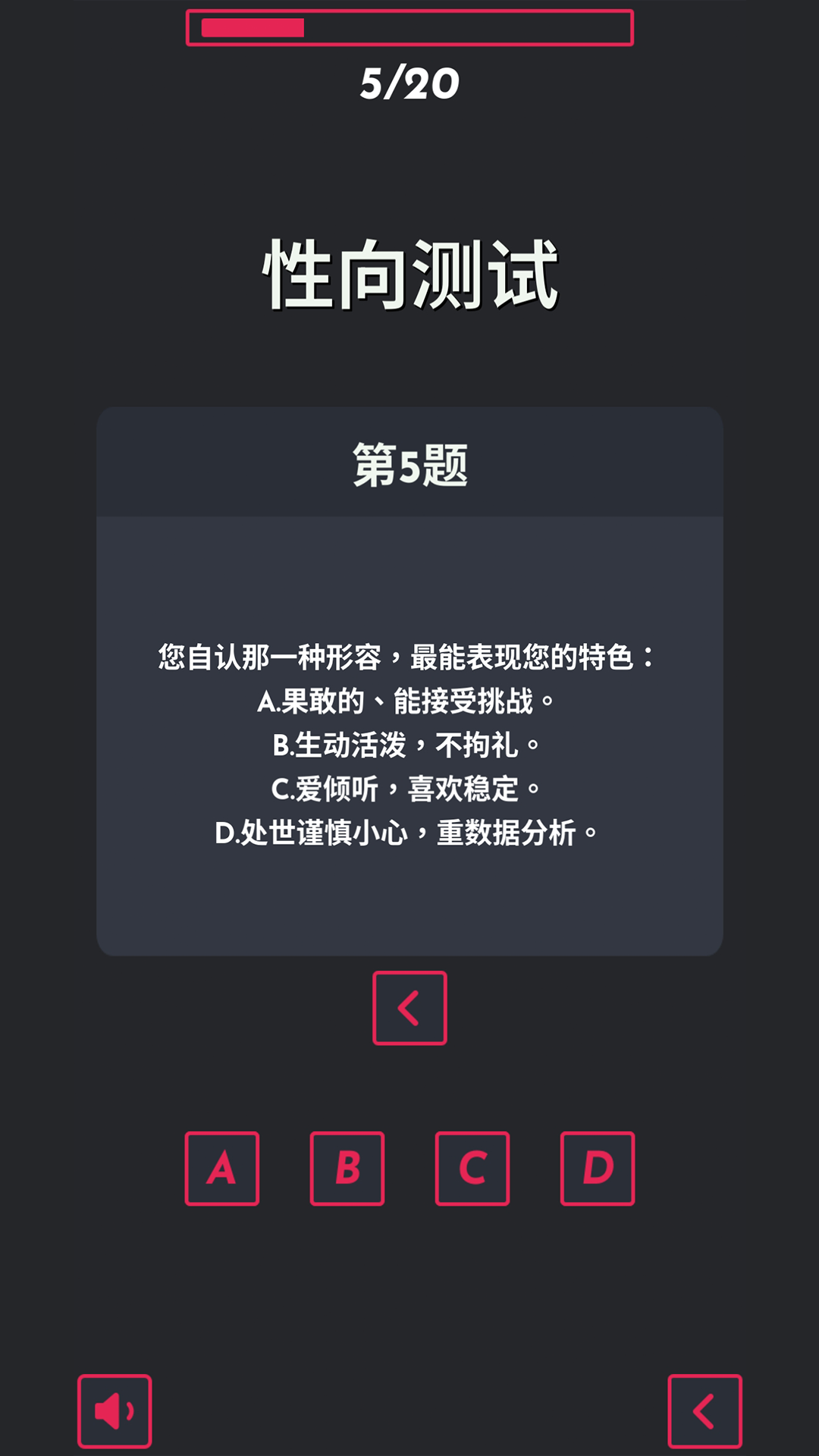The image size is (819, 1456).
Task: Exit the quiz with bottom back arrow
Action: tap(704, 1411)
